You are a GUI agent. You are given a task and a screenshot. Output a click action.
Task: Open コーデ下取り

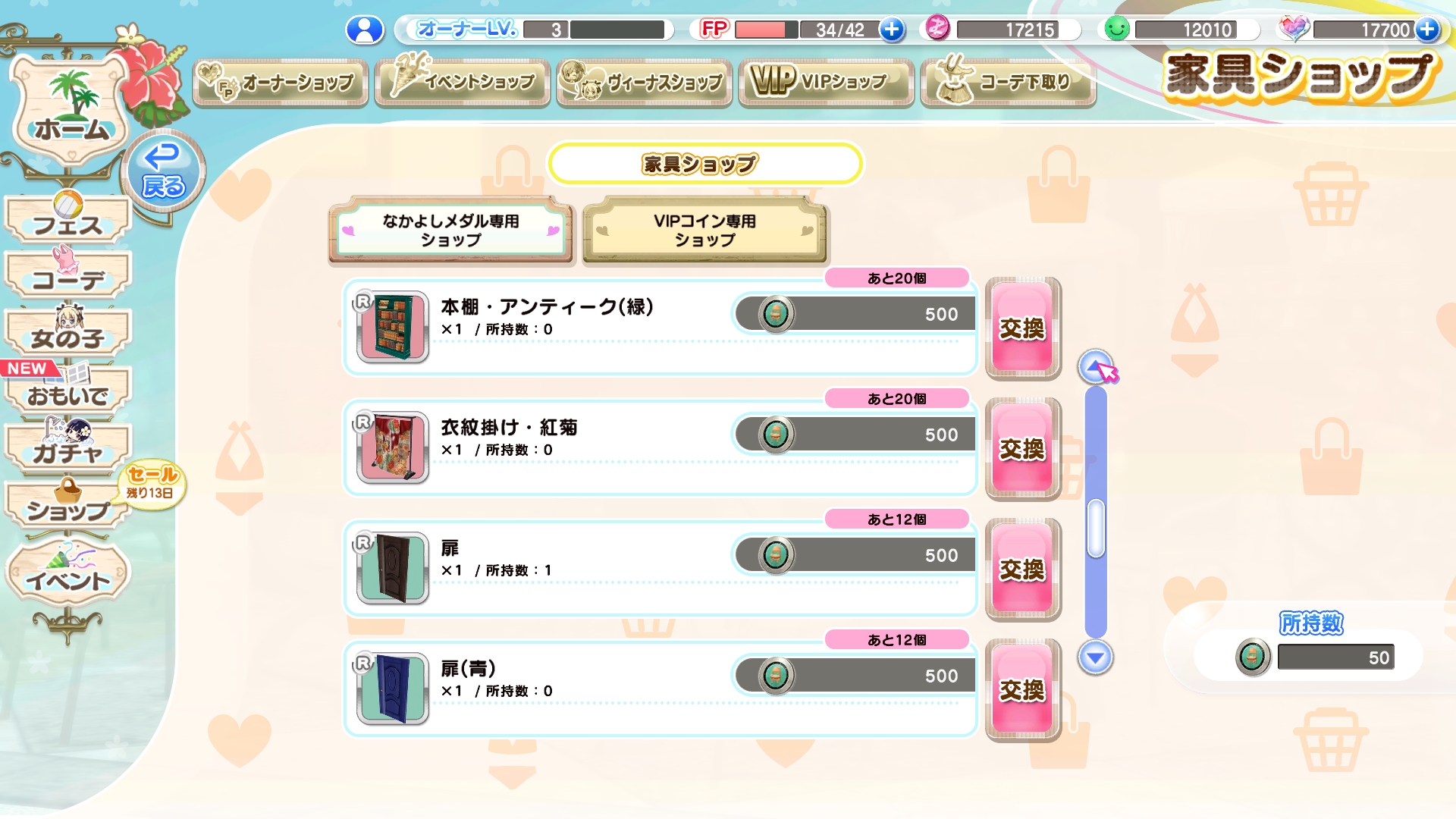click(1008, 82)
